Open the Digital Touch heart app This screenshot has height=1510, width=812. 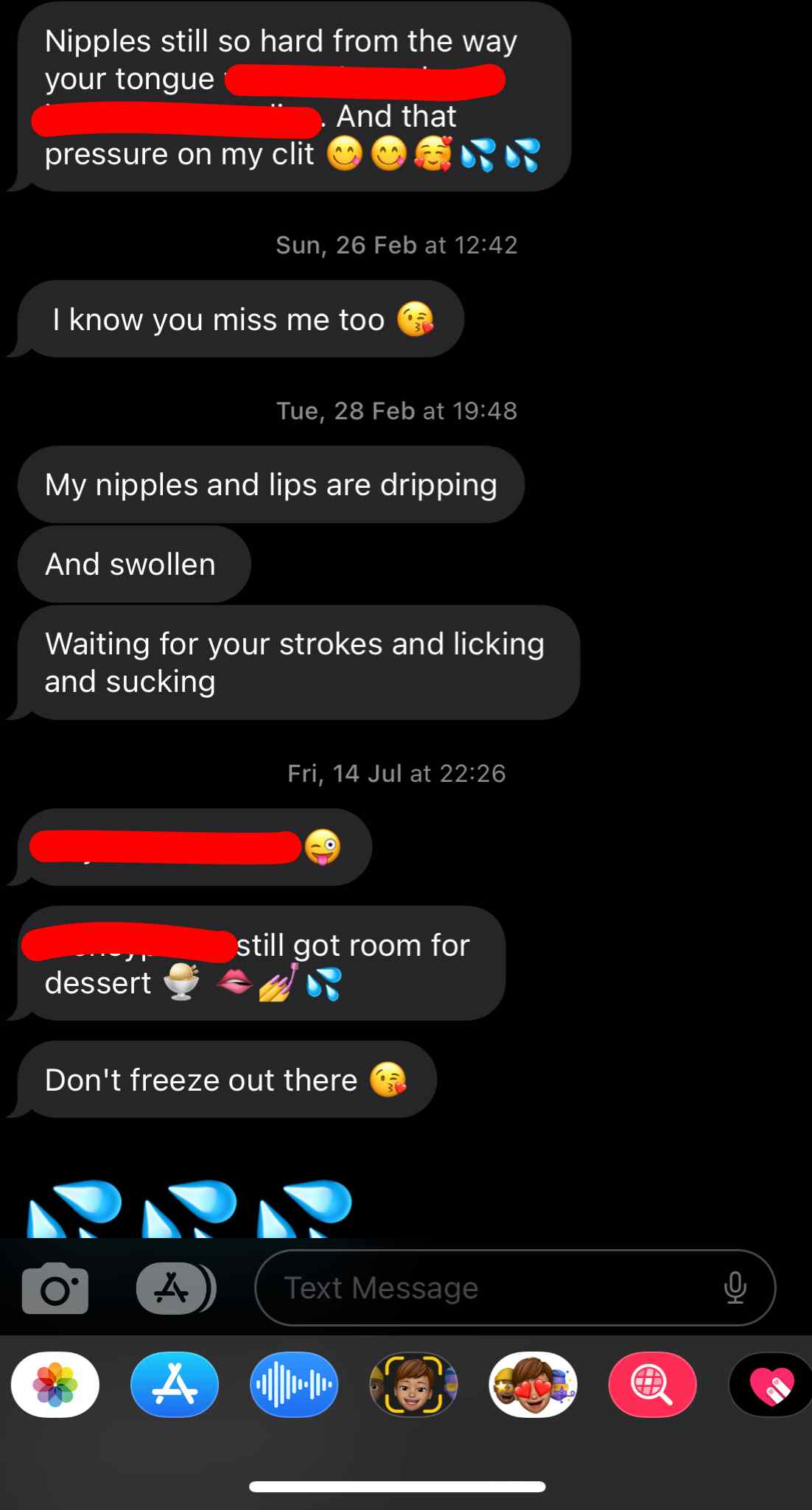click(x=771, y=1385)
